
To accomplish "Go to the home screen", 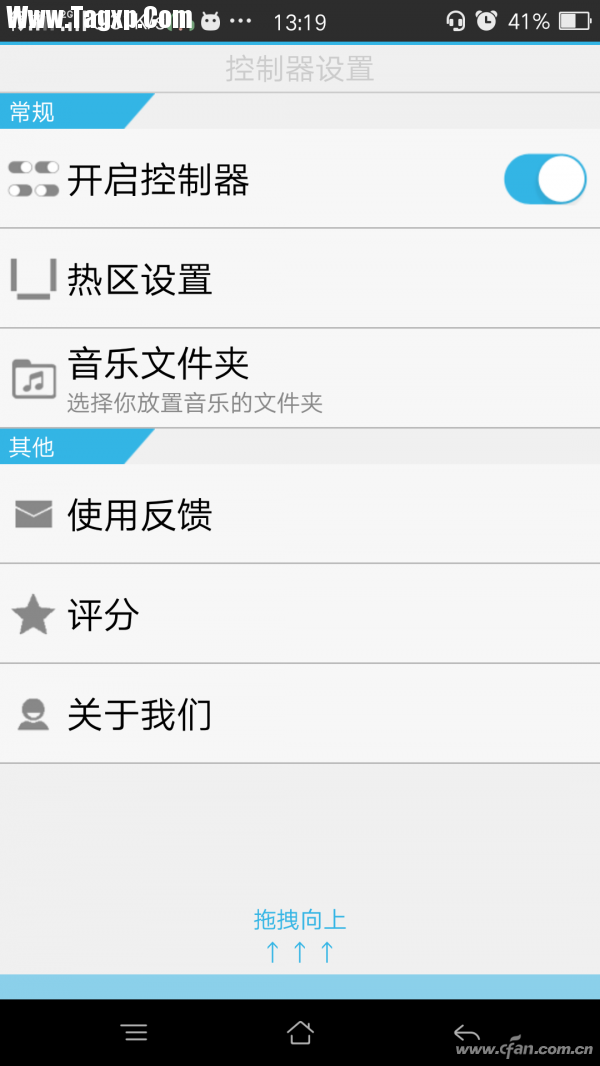I will click(300, 1033).
